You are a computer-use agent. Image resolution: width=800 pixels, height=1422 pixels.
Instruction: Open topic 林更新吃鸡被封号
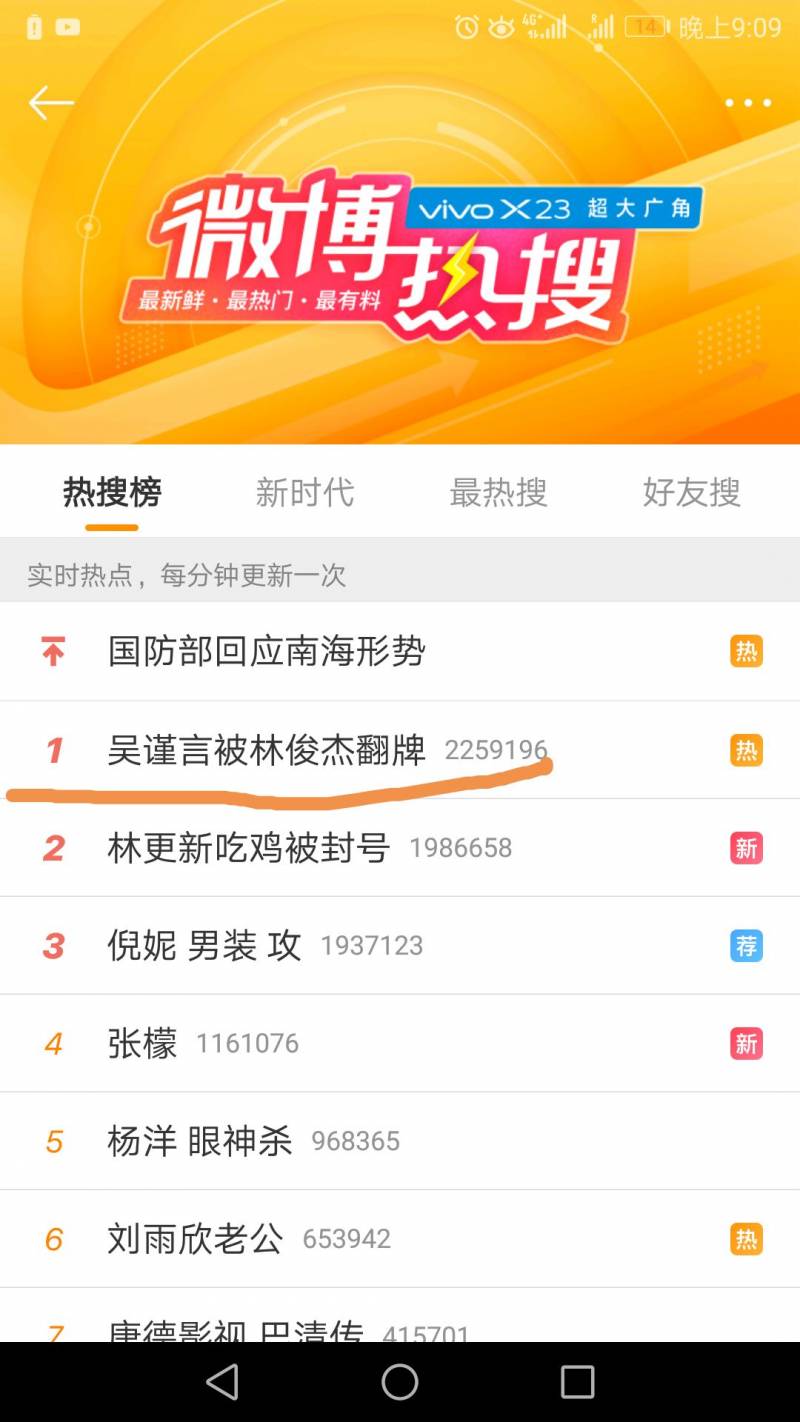(249, 848)
